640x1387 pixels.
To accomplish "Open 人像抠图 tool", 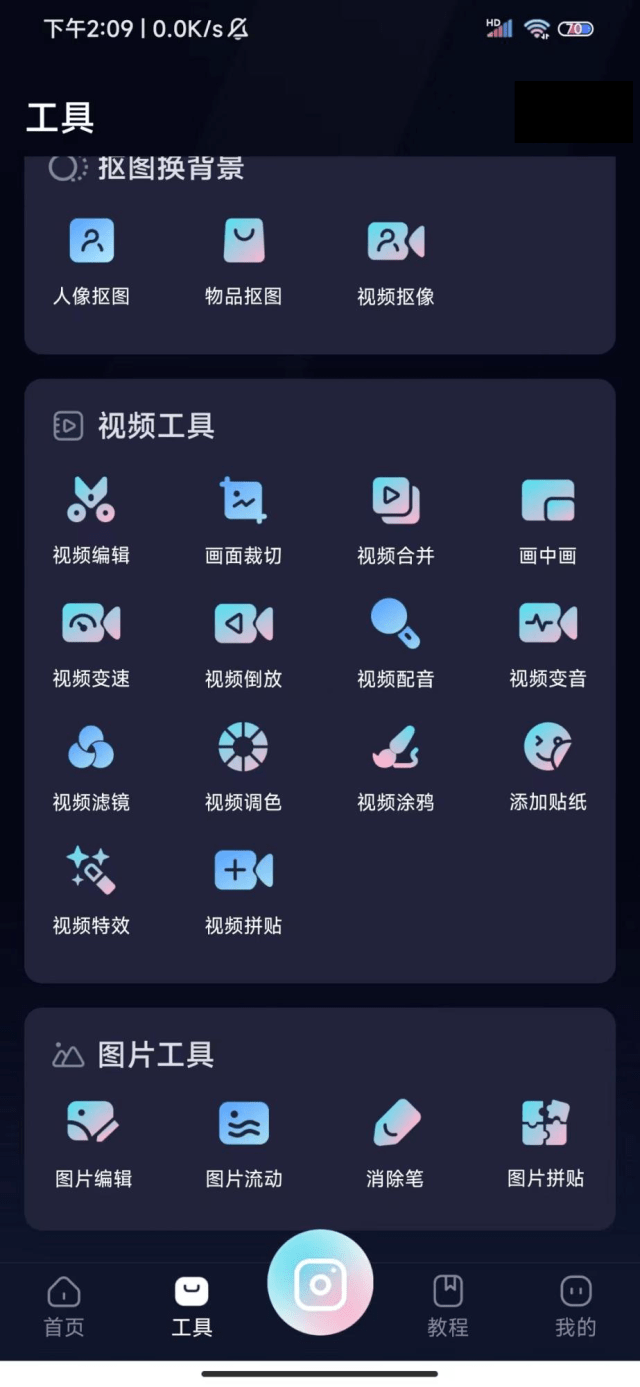I will [x=91, y=262].
